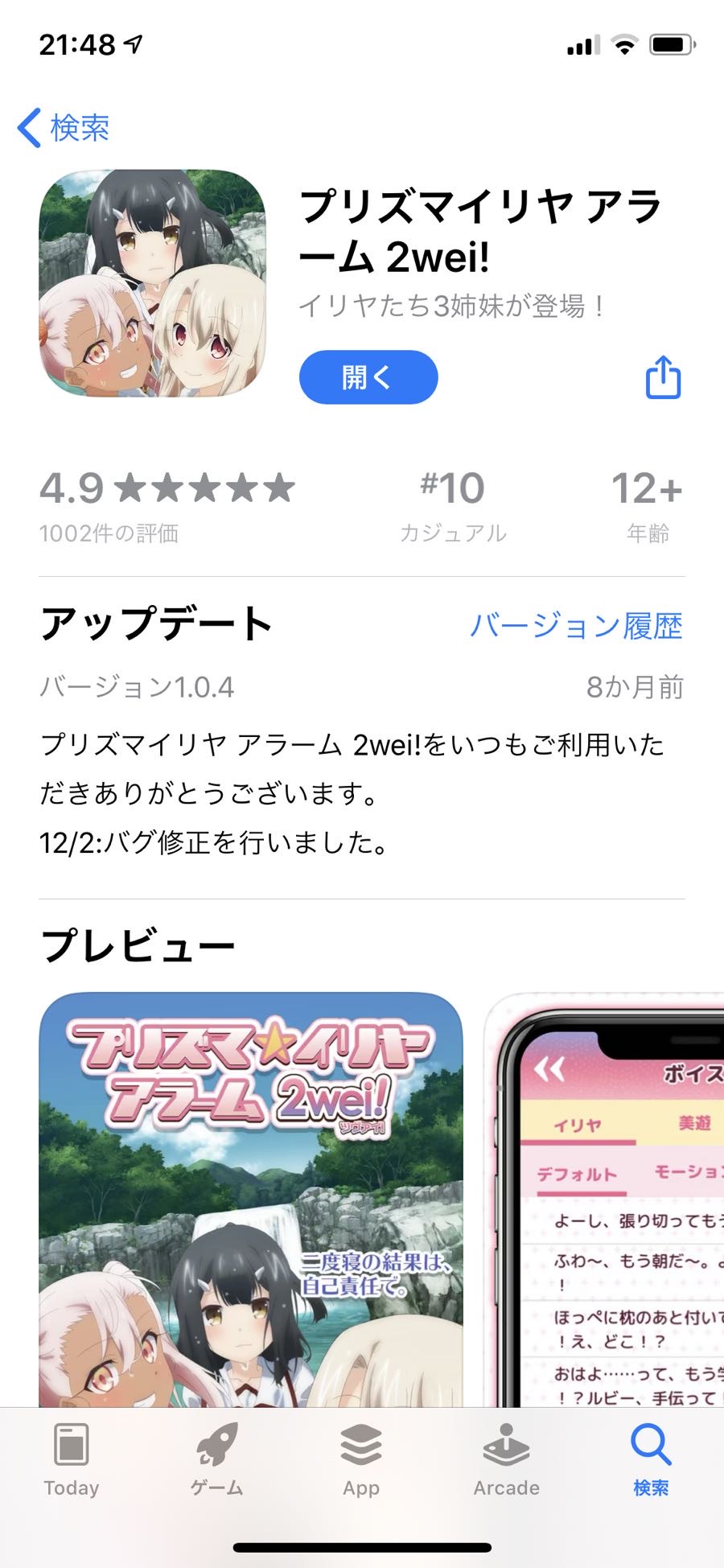
Task: Switch to the Arcade tab
Action: pos(506,1460)
